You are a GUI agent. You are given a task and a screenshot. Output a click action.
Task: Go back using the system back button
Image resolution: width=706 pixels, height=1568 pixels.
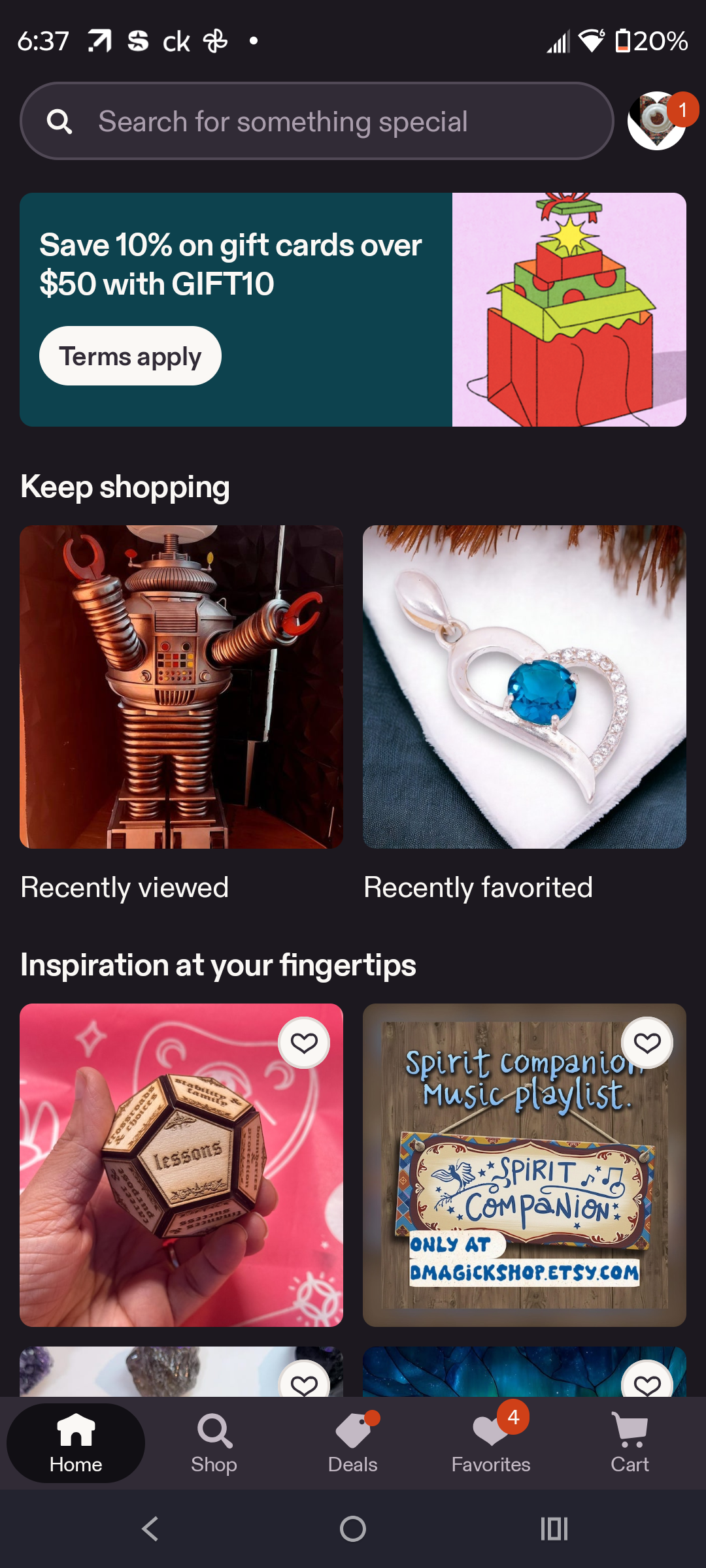(x=150, y=1529)
